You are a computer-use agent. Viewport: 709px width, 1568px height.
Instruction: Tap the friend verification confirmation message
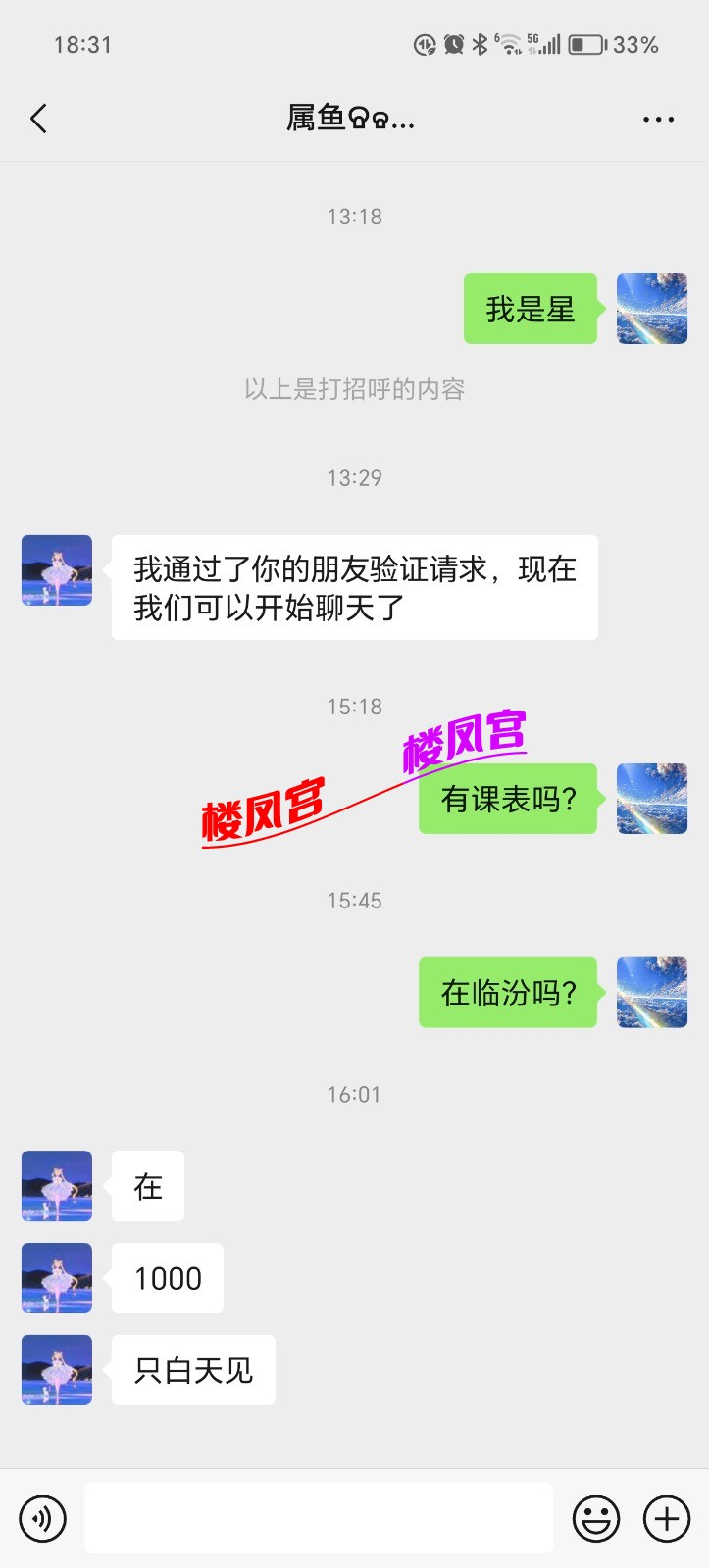354,586
